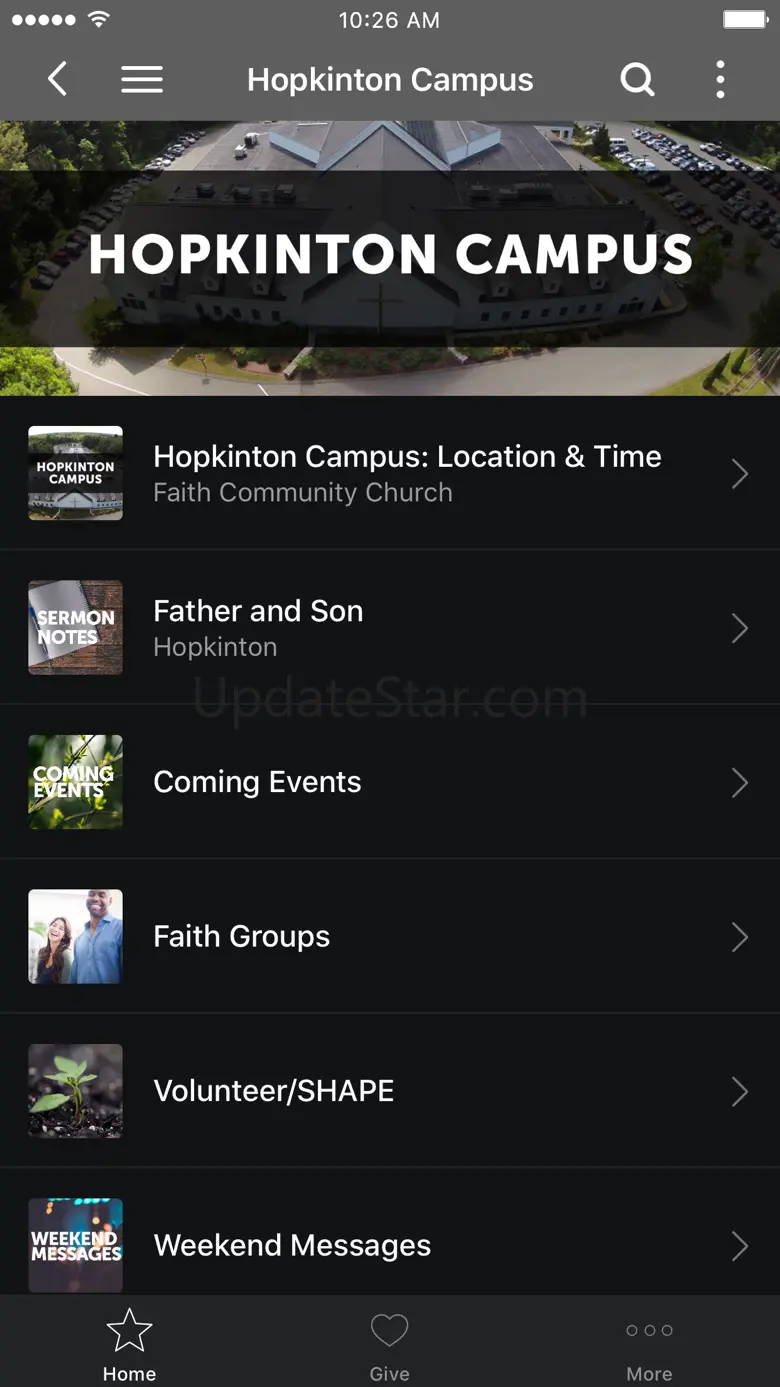780x1387 pixels.
Task: Go back using the back arrow
Action: 58,80
